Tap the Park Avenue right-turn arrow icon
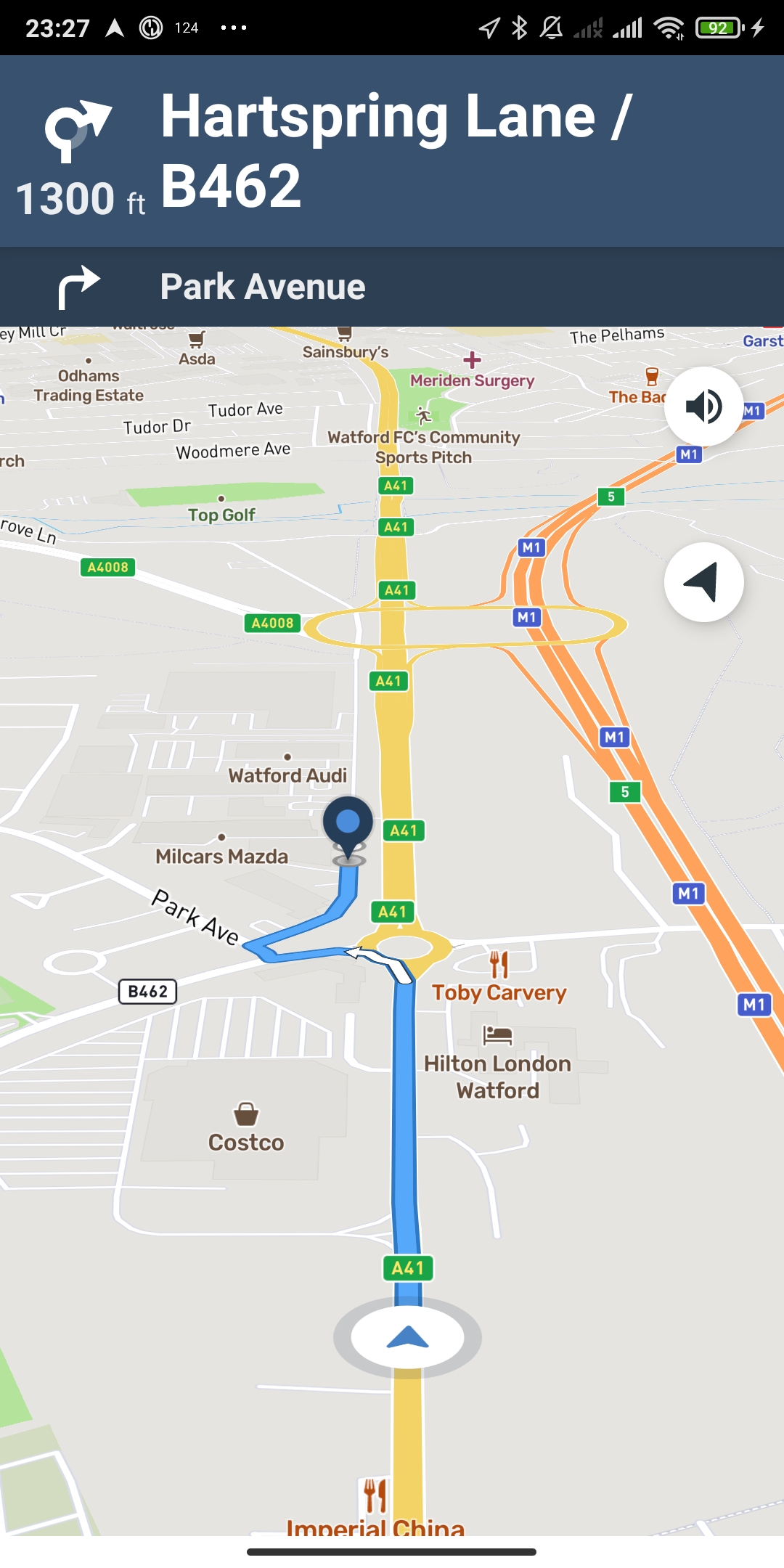784x1568 pixels. [x=80, y=286]
